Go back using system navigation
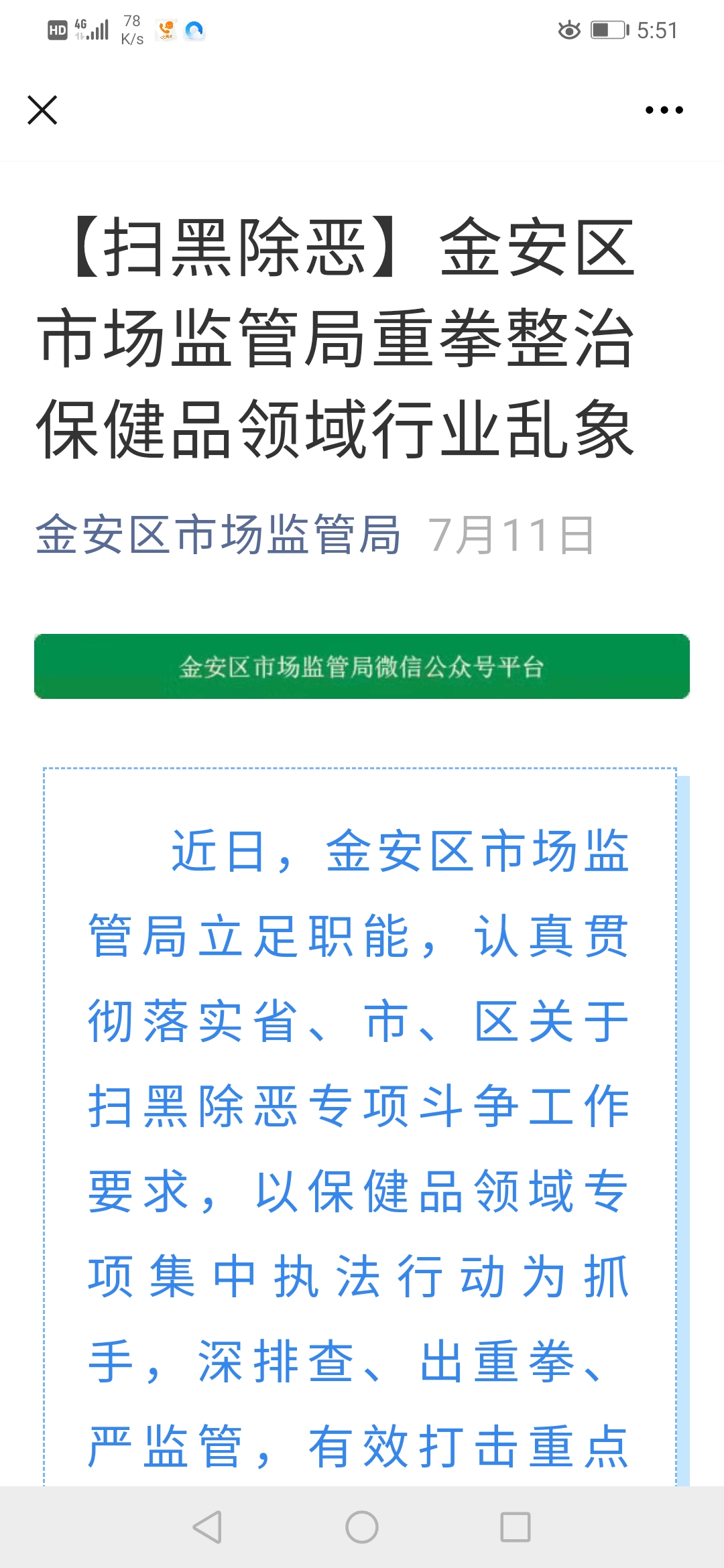724x1568 pixels. 207,1527
